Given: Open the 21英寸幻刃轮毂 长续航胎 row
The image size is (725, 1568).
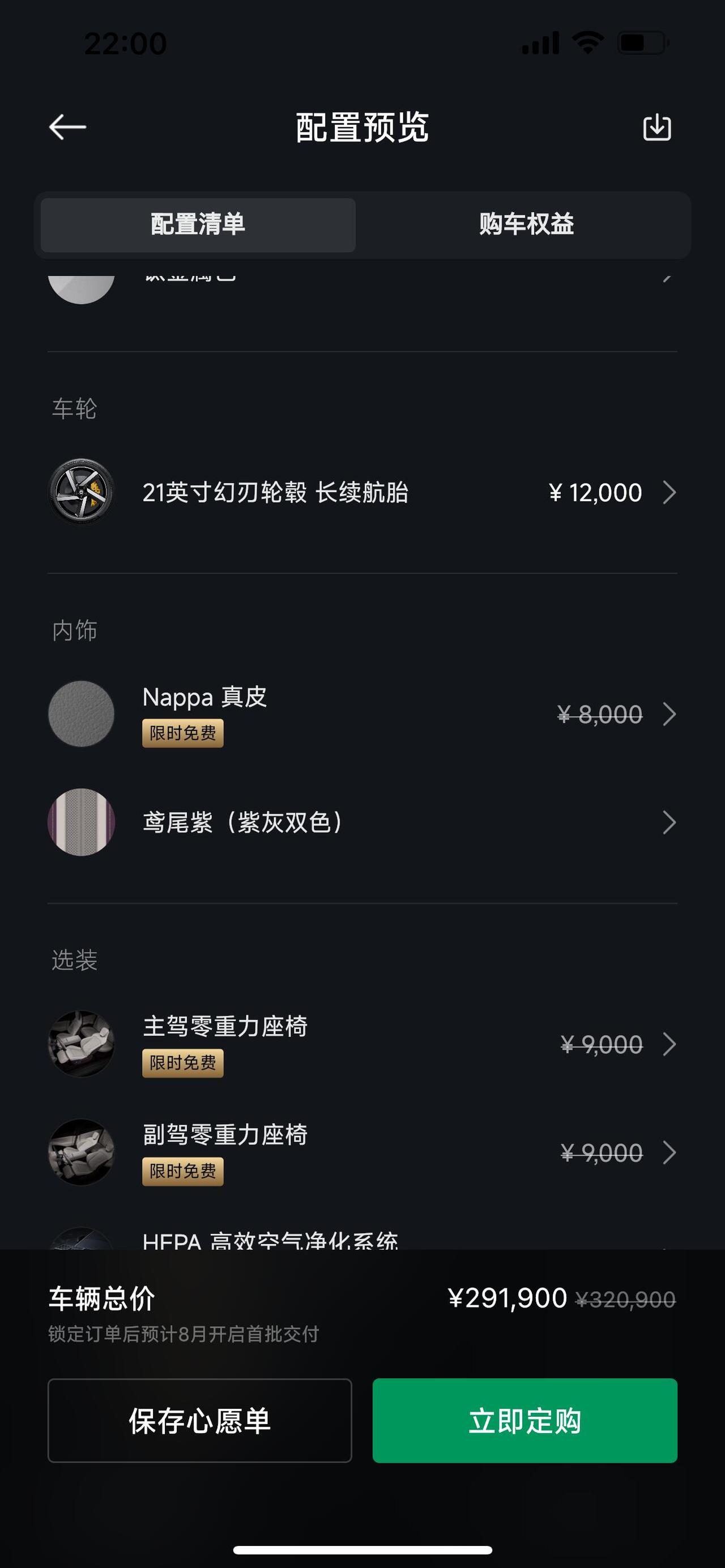Looking at the screenshot, I should [x=362, y=493].
